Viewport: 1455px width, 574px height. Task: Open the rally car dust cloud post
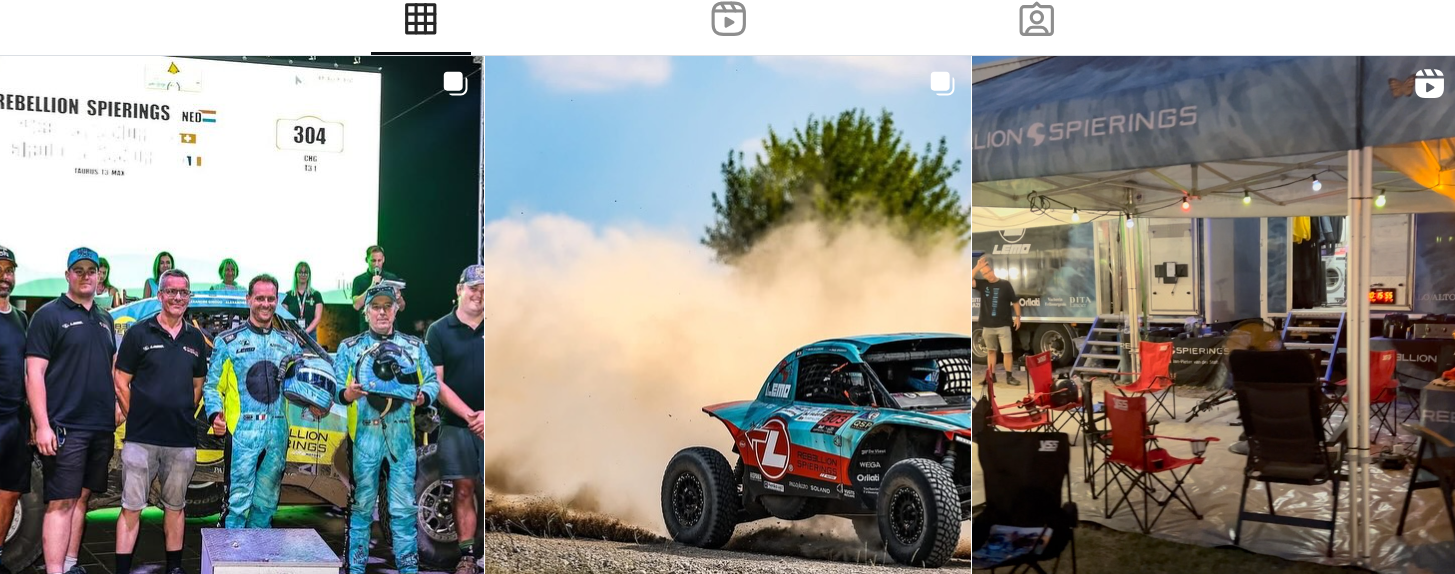point(727,314)
